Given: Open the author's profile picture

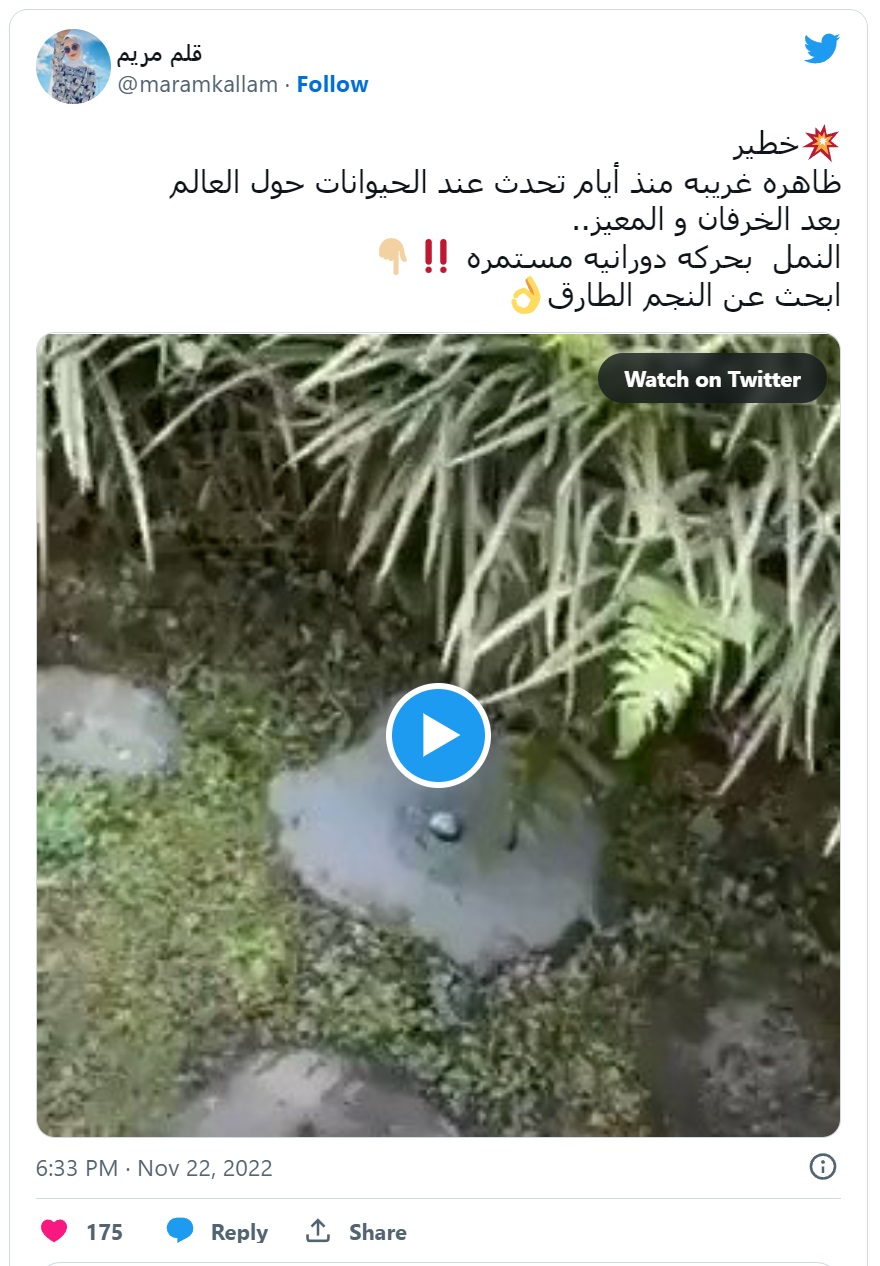Looking at the screenshot, I should (x=73, y=66).
